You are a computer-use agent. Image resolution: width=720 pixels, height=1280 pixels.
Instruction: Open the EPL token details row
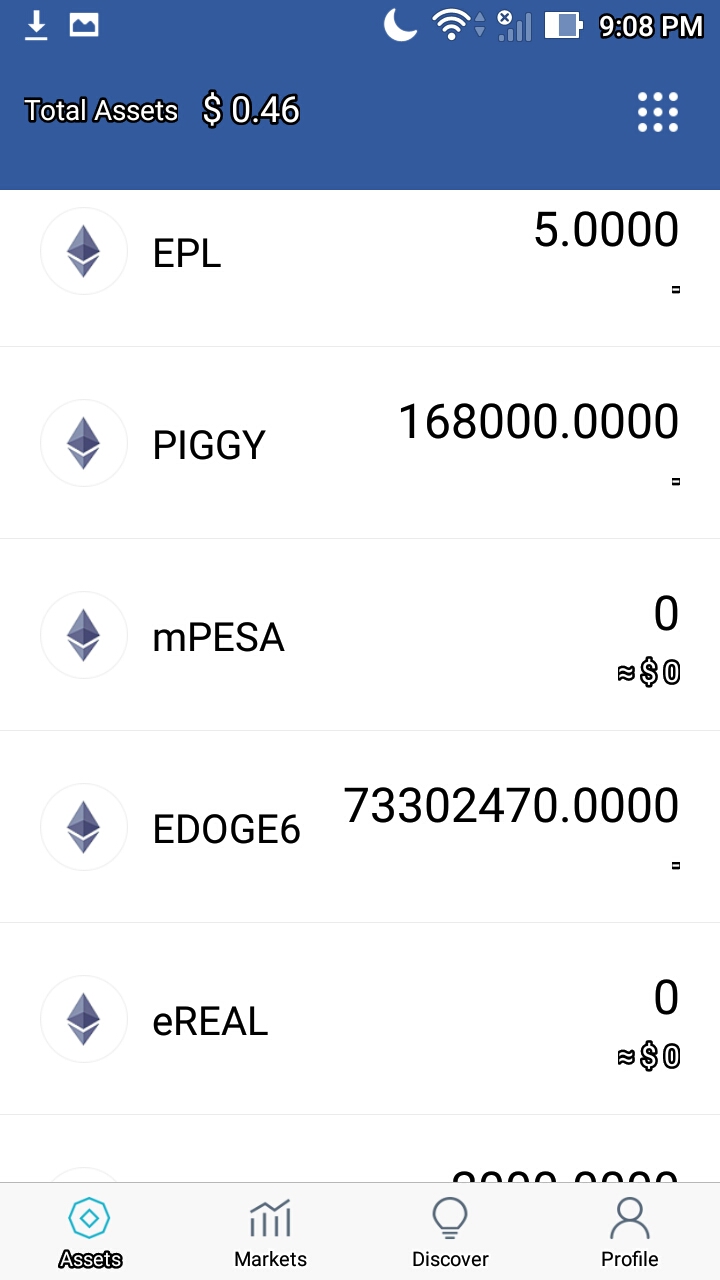(x=360, y=251)
